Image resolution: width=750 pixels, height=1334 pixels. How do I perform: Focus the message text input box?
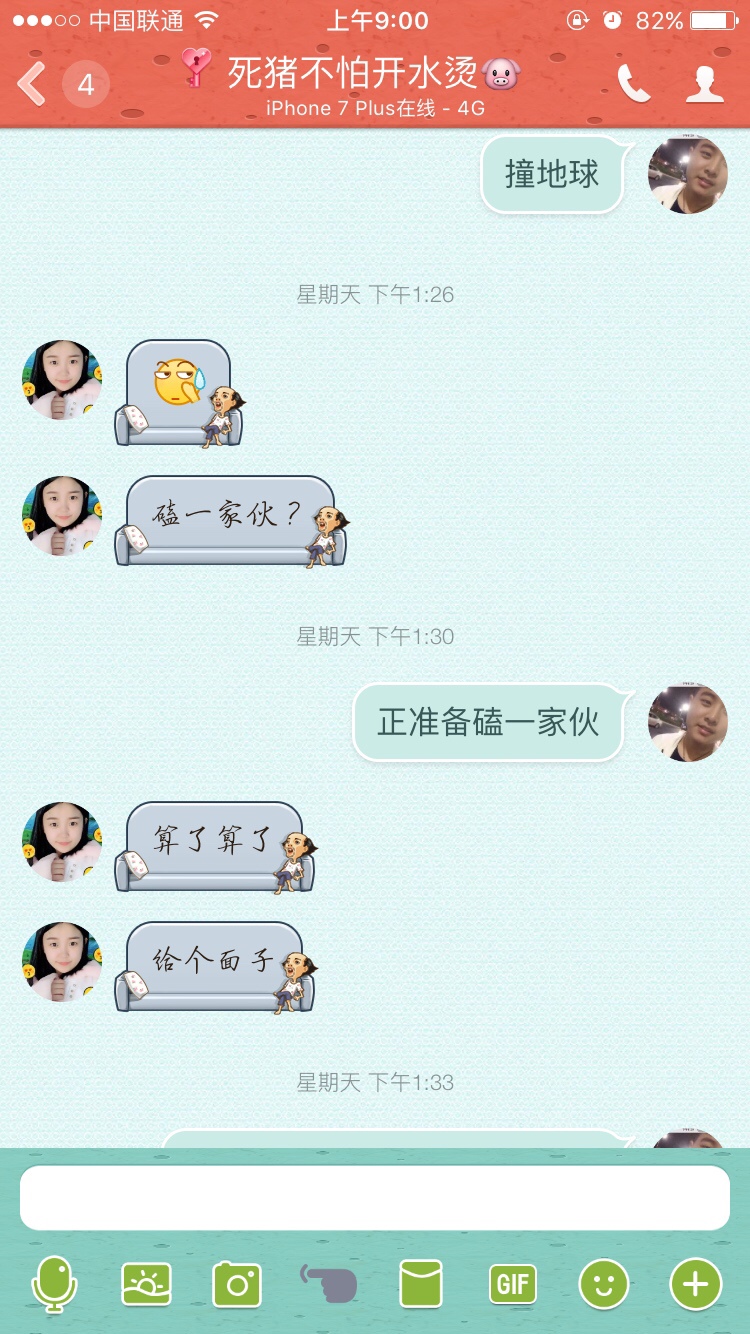pos(375,1198)
